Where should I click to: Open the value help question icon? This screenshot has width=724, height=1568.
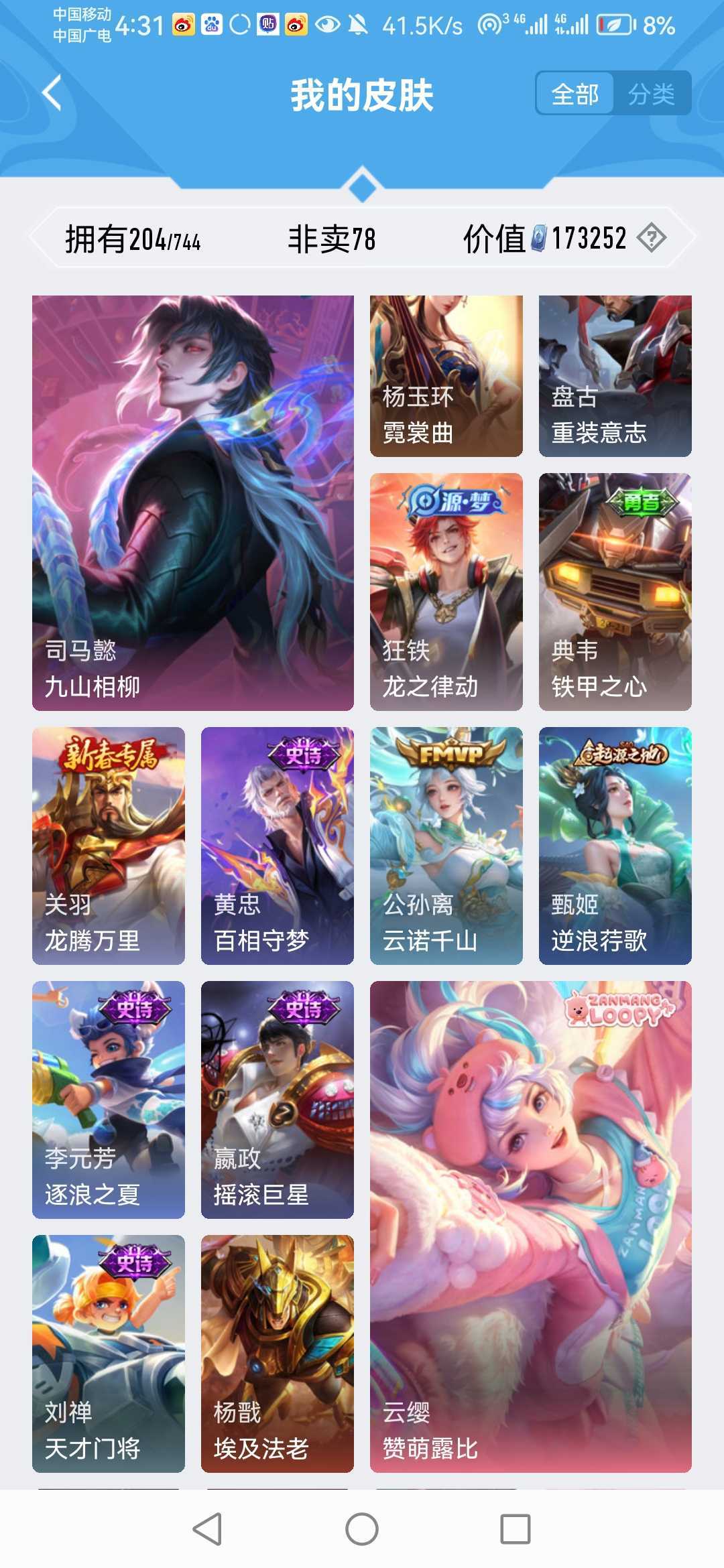651,238
